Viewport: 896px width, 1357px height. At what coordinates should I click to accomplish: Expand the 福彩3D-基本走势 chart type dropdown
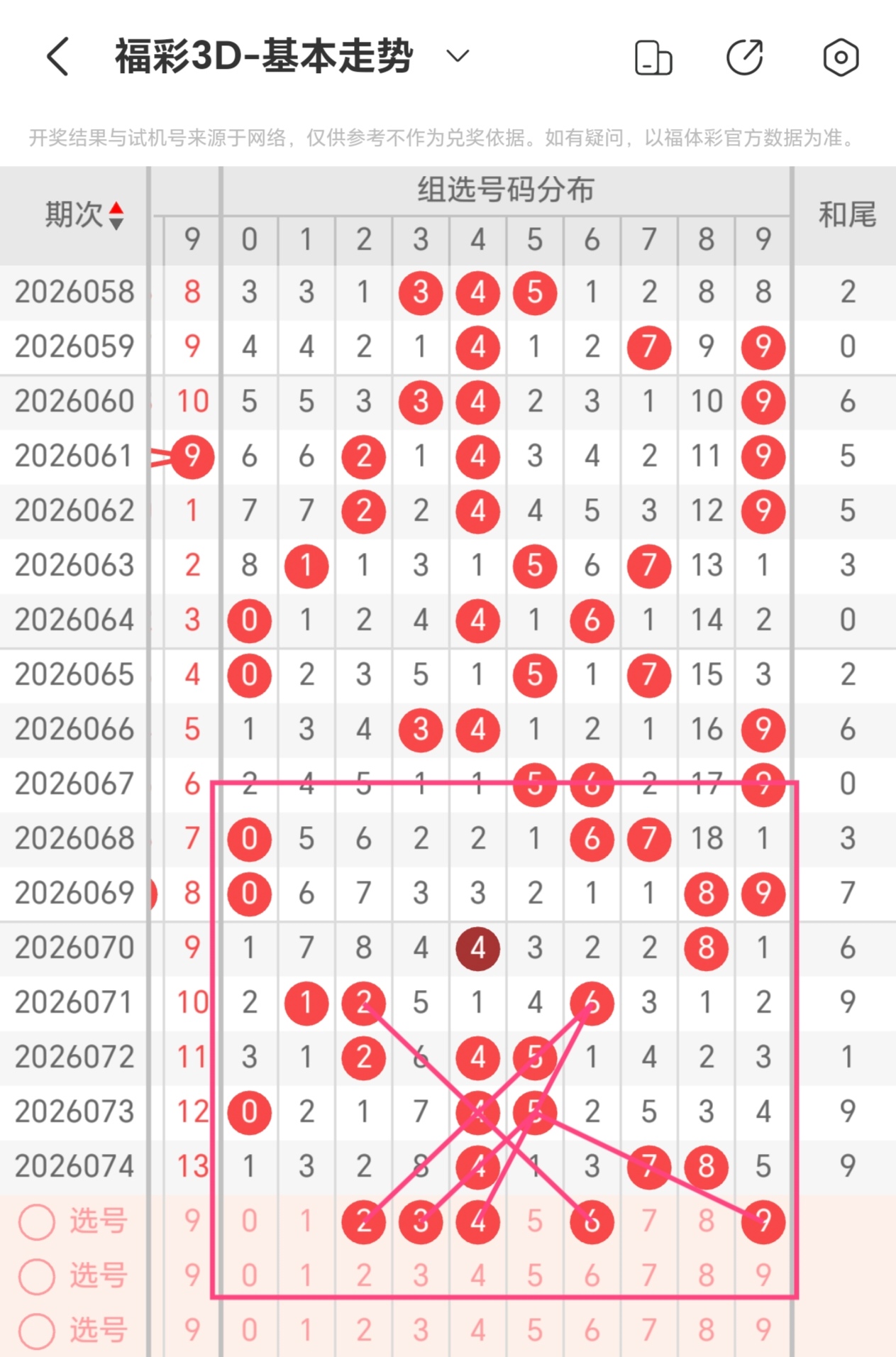click(458, 56)
